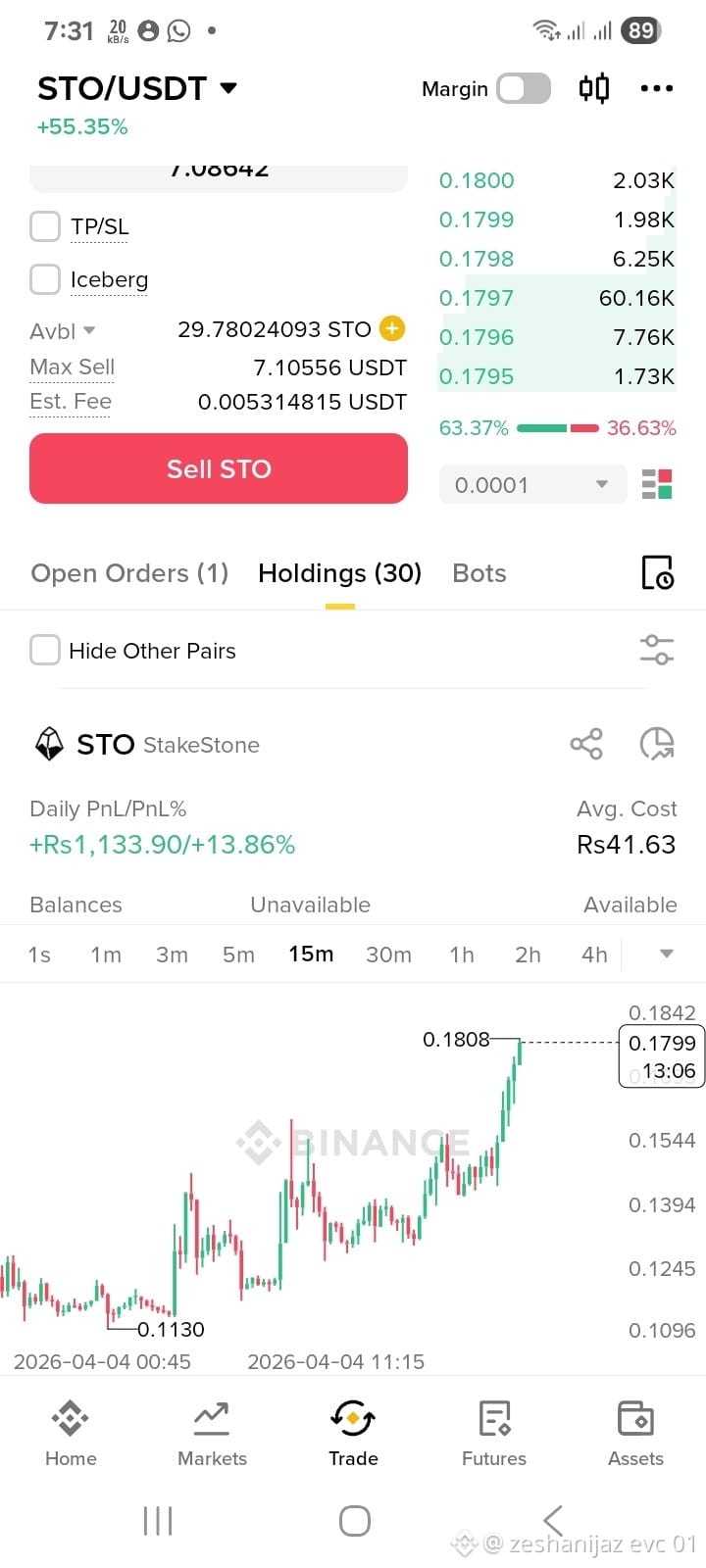Change the order book layout view
This screenshot has height=1568, width=706.
(x=657, y=484)
